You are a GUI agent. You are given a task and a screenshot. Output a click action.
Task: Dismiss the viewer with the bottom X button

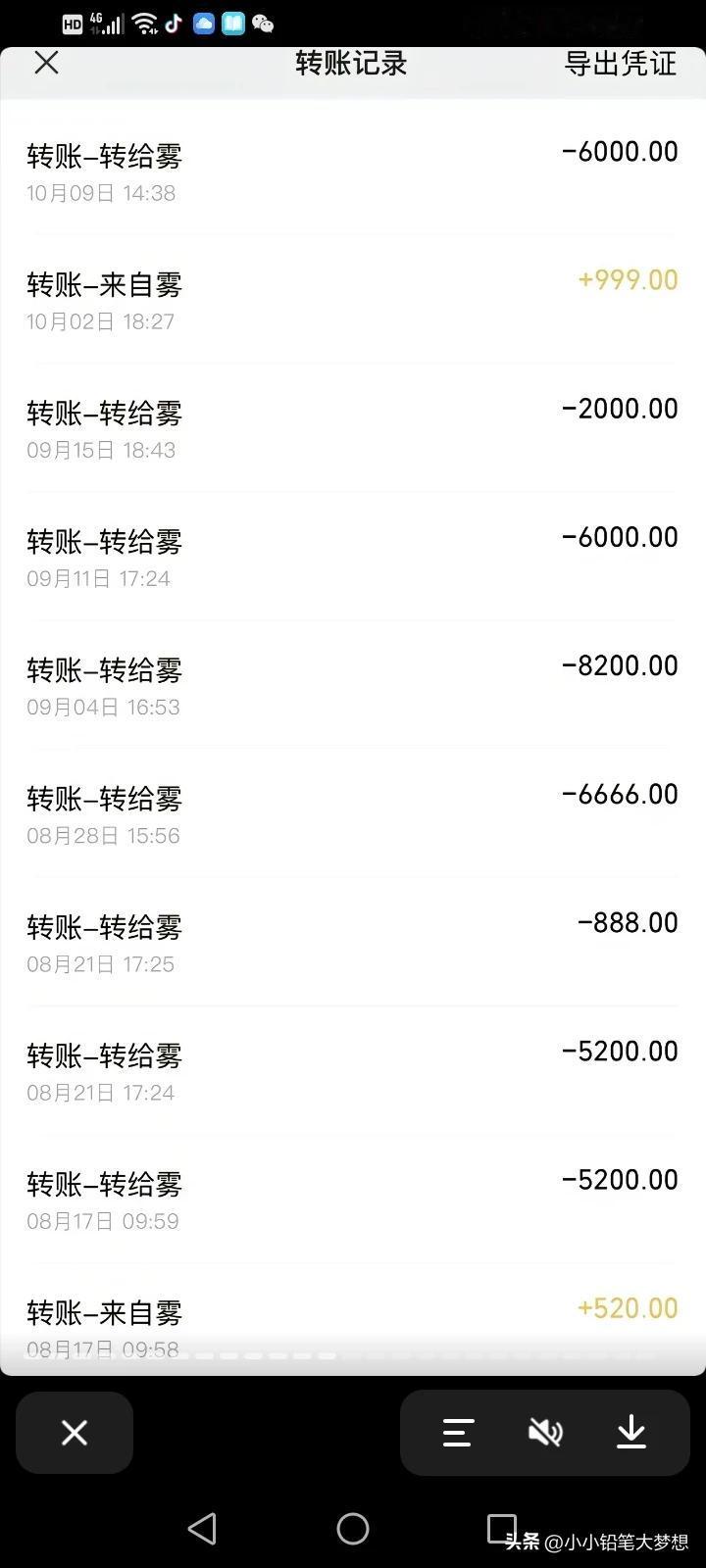tap(75, 1433)
